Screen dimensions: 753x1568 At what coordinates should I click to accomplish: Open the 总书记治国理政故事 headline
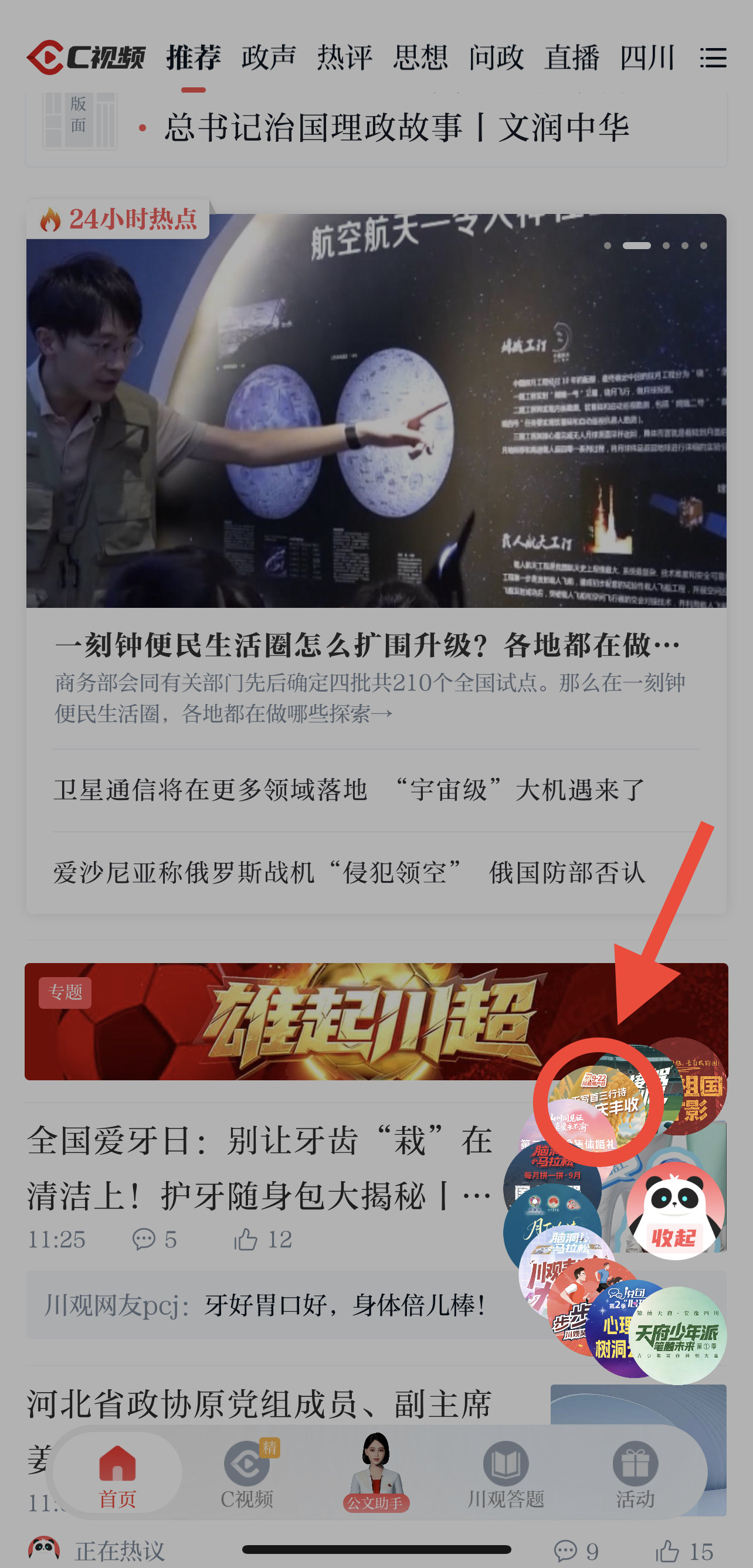(396, 128)
